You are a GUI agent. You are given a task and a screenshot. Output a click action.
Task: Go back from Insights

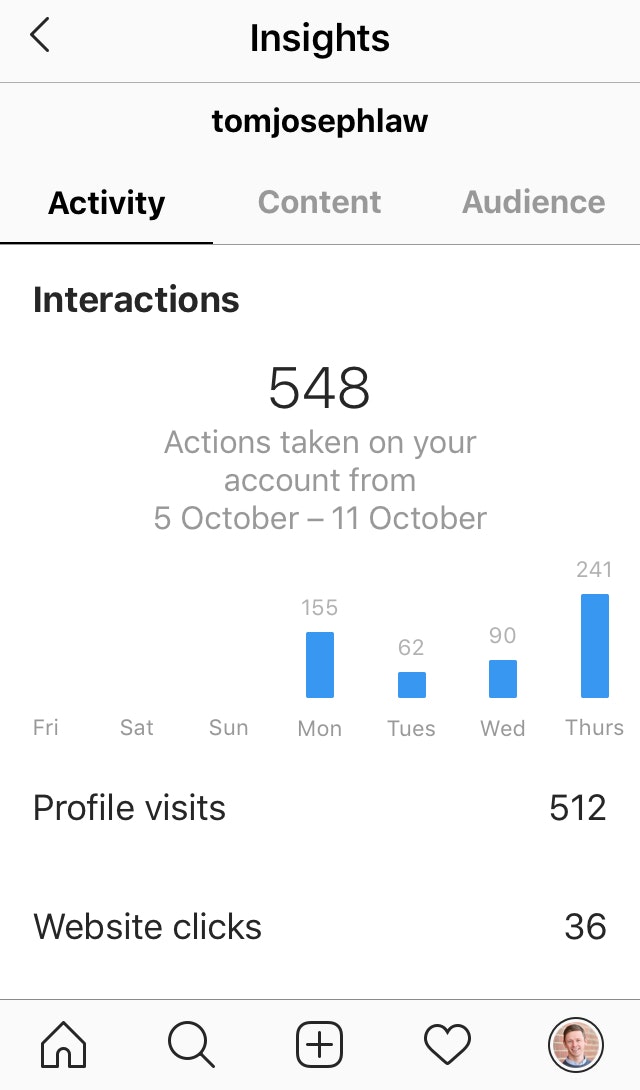[40, 37]
